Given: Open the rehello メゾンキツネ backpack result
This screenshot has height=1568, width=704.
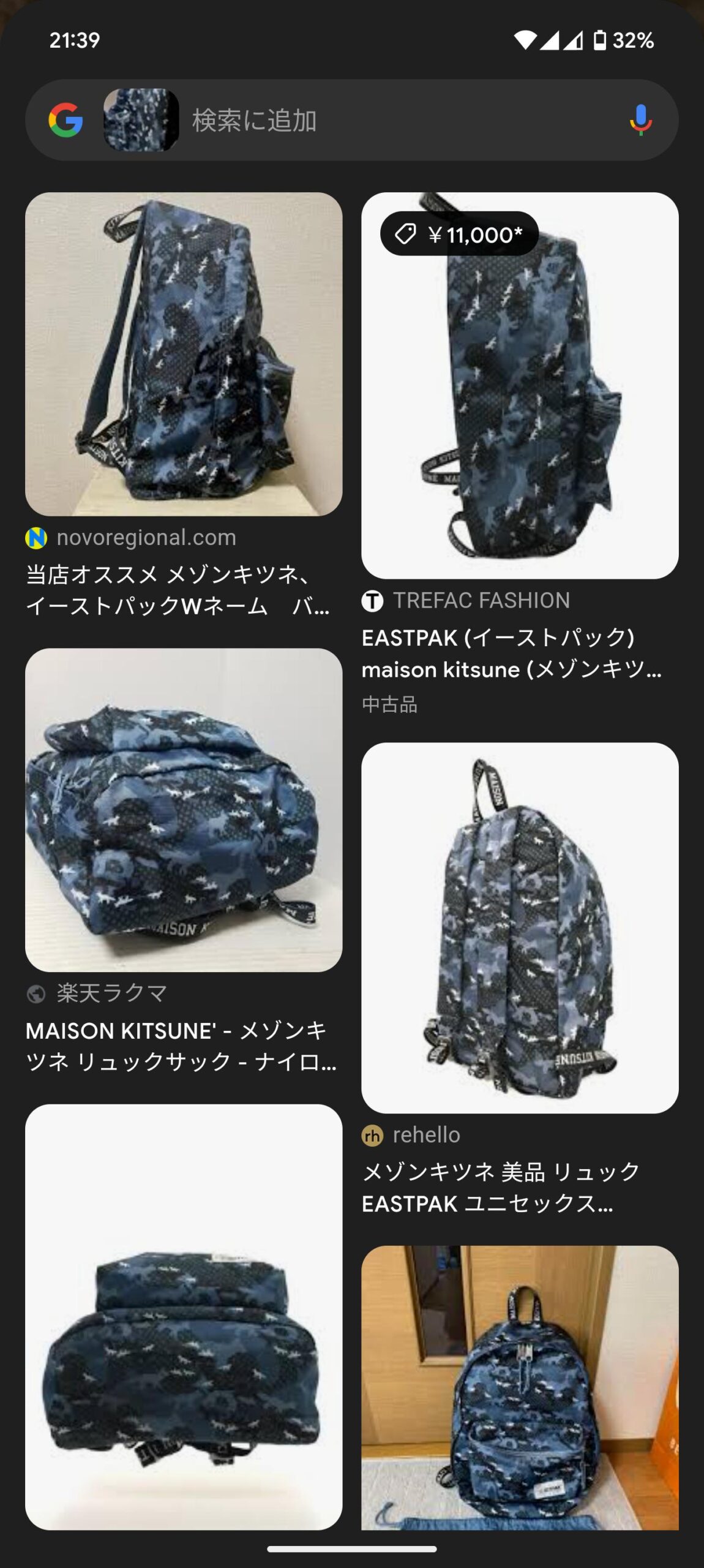Looking at the screenshot, I should coord(520,927).
